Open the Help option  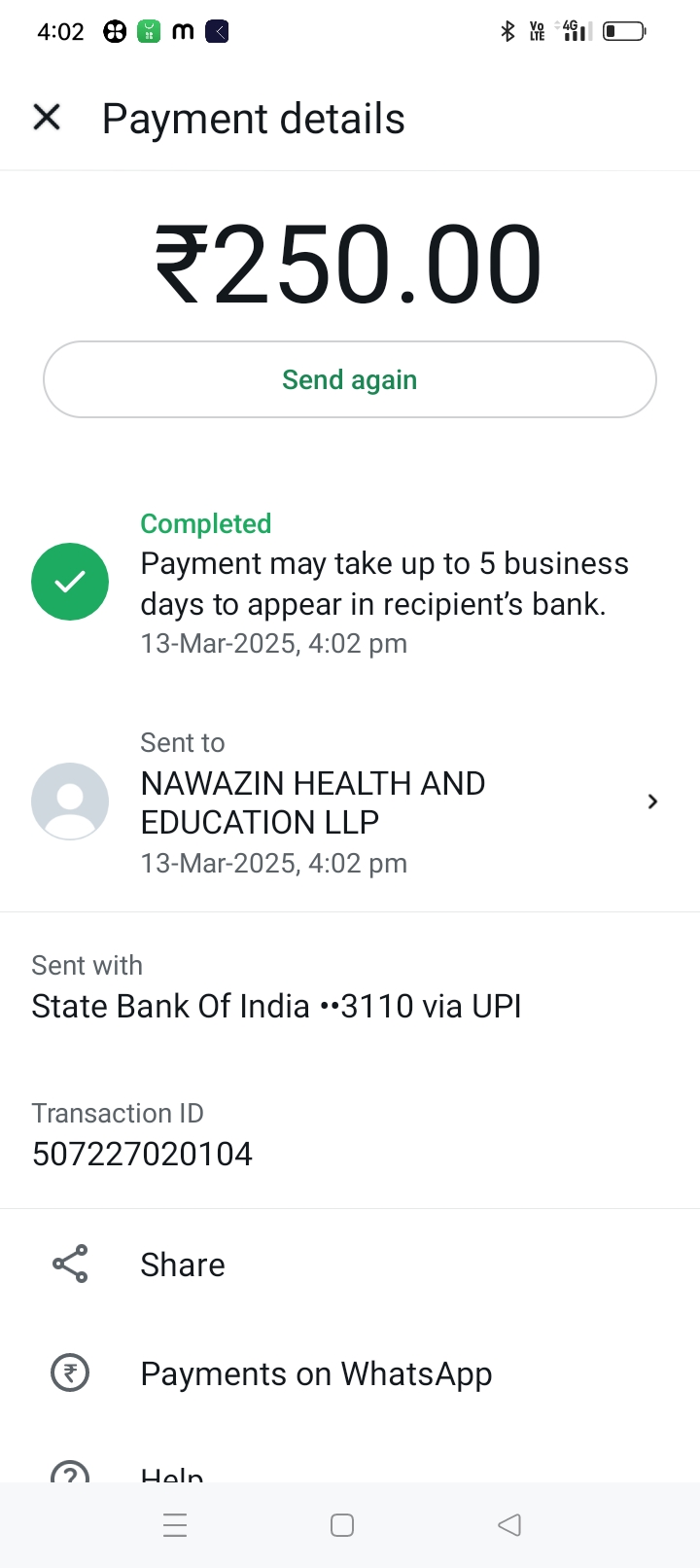pyautogui.click(x=172, y=1475)
